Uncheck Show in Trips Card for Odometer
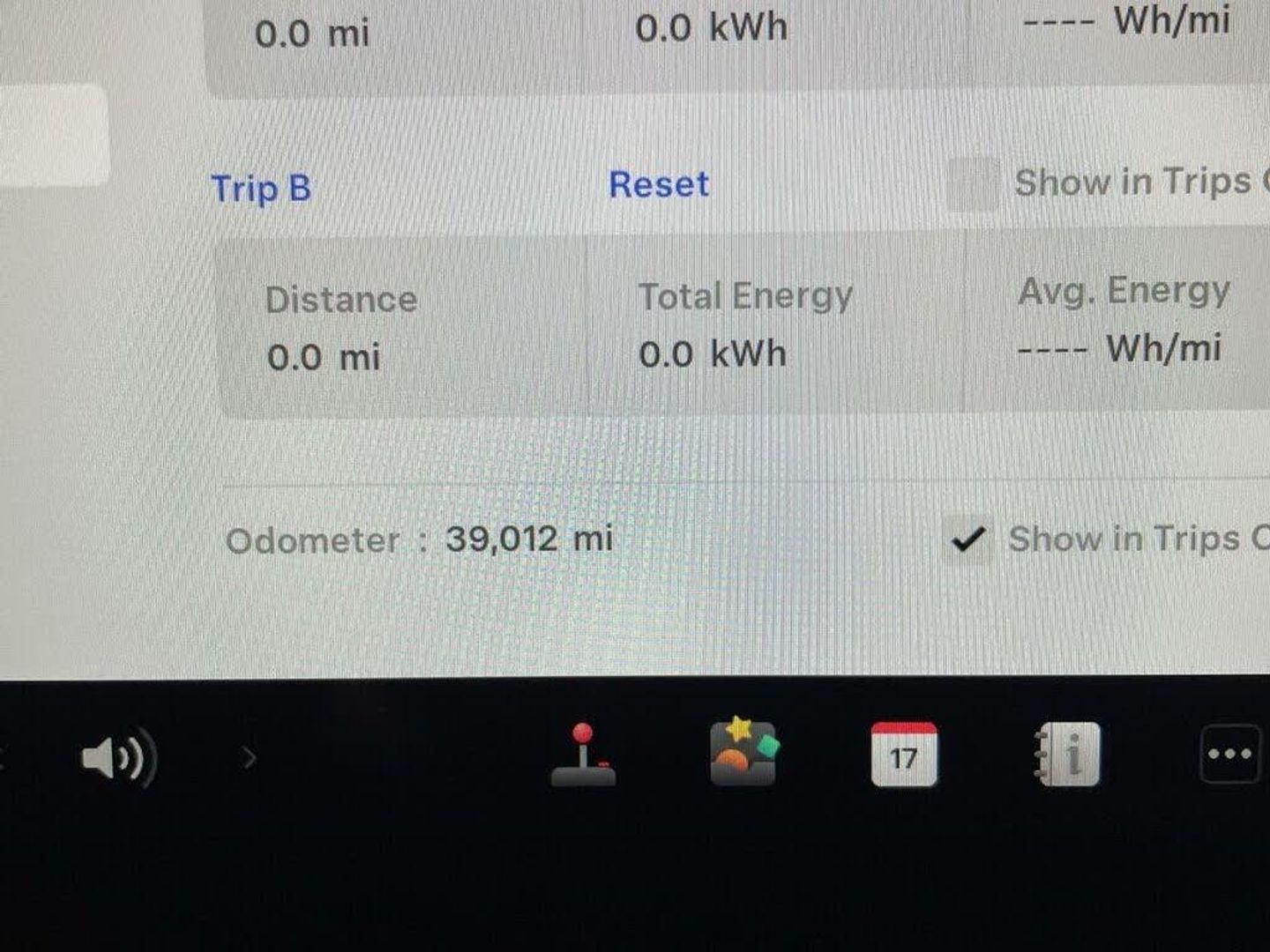The height and width of the screenshot is (952, 1270). pyautogui.click(x=968, y=539)
